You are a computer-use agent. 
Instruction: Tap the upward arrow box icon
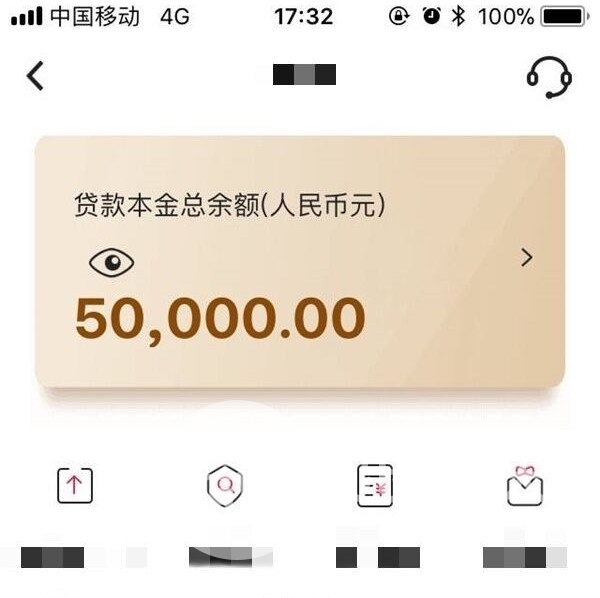[x=74, y=485]
